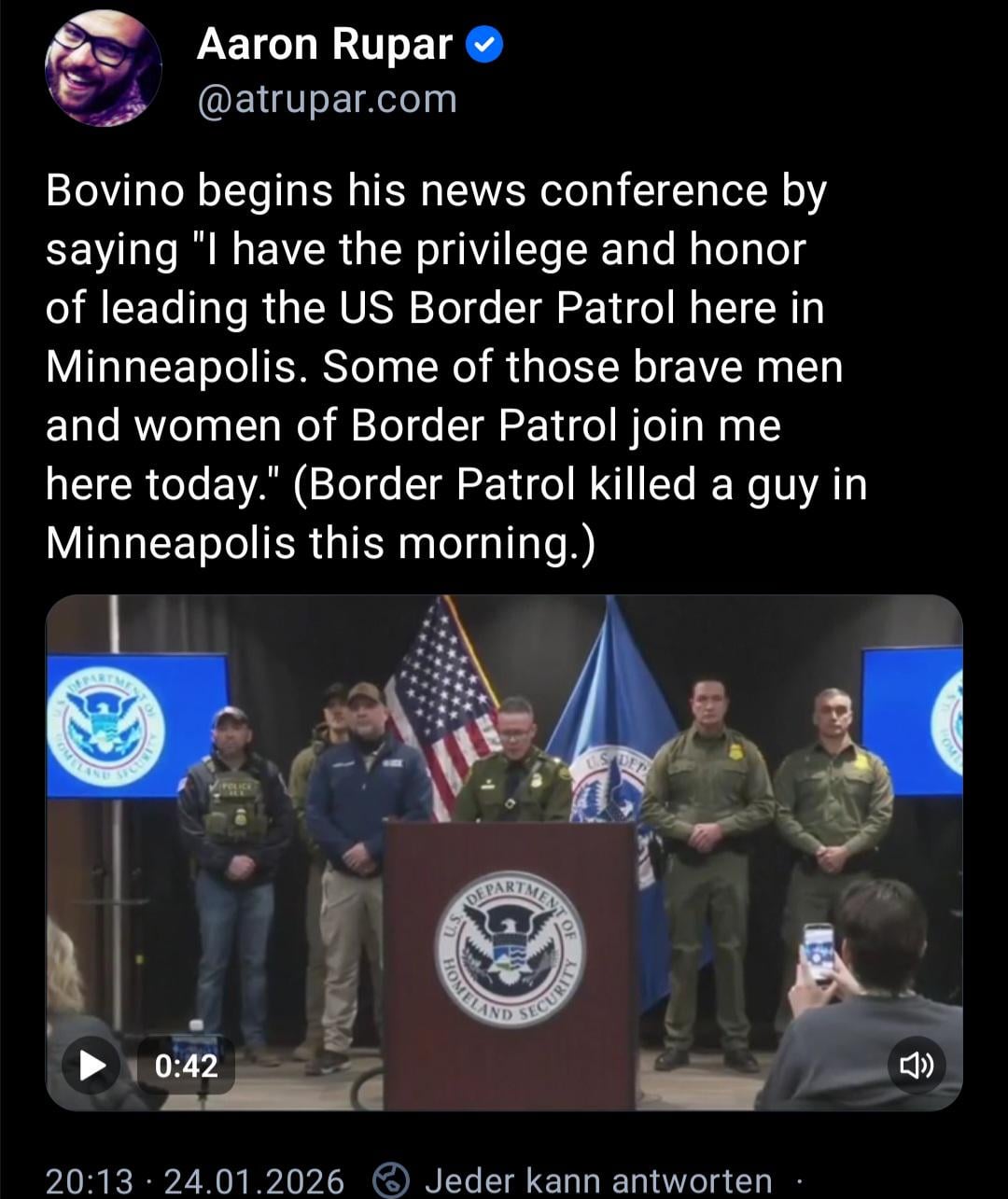Open the @atrupar.com handle
This screenshot has width=1008, height=1199.
[327, 99]
